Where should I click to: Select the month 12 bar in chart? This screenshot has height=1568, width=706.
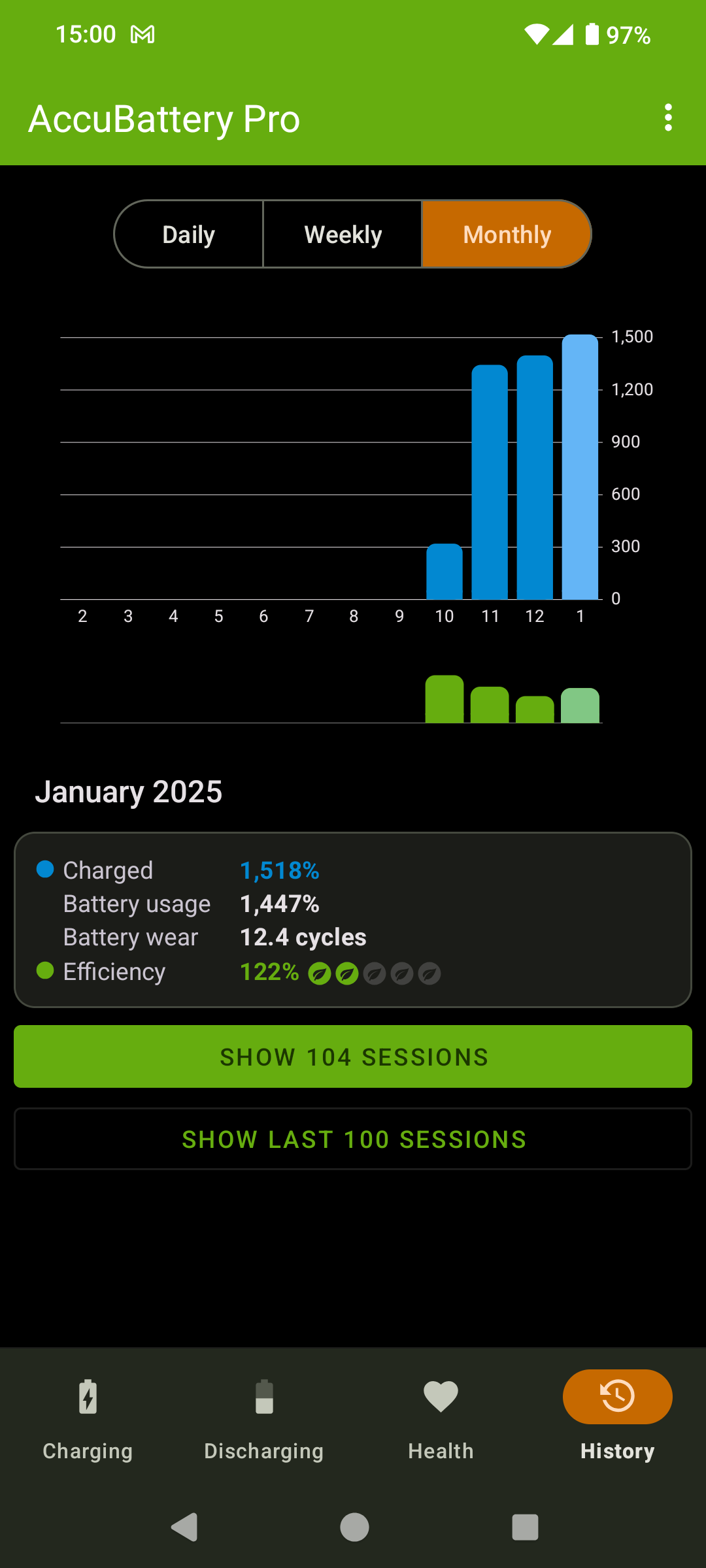point(535,477)
